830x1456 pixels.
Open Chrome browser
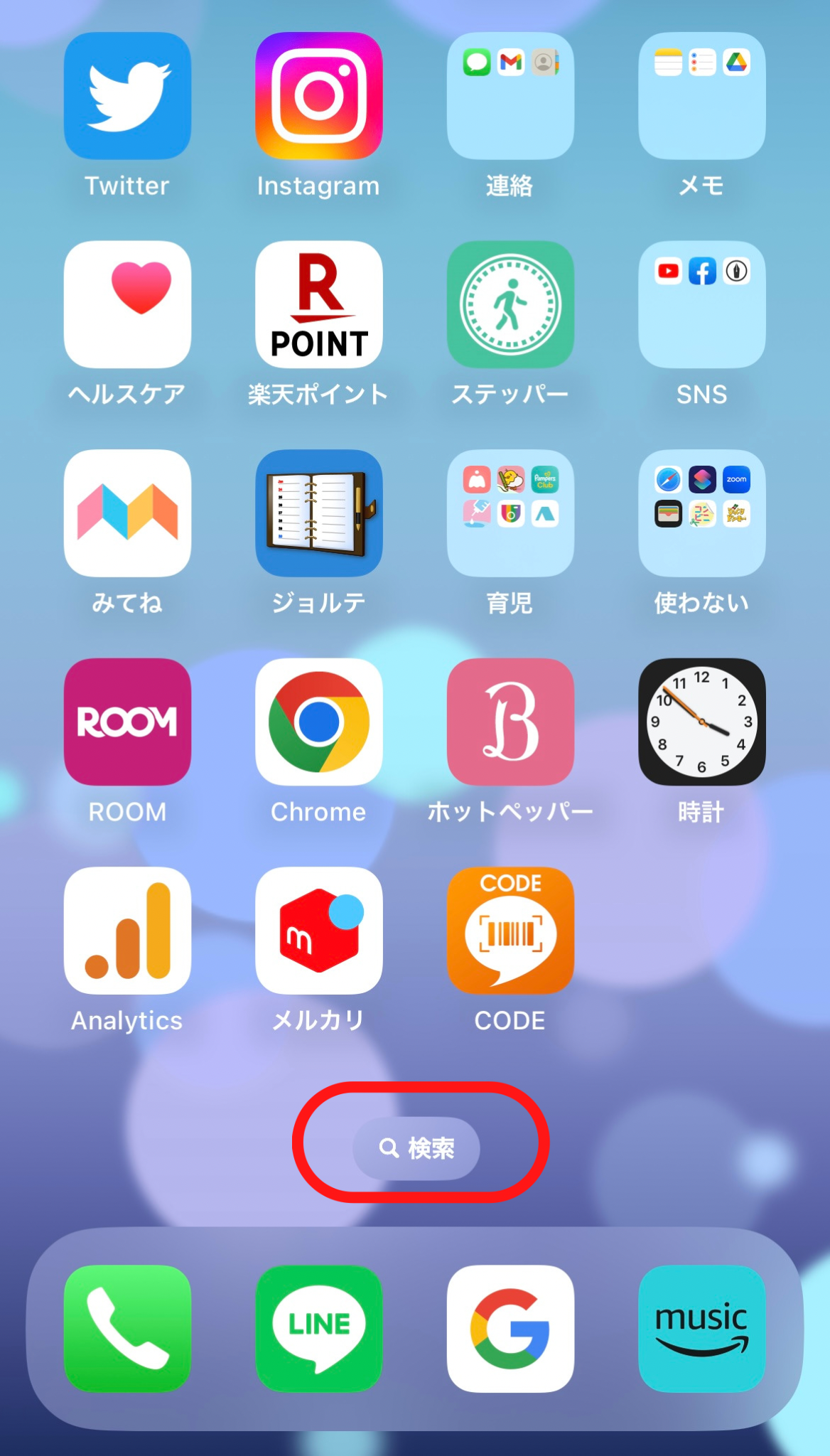click(318, 722)
